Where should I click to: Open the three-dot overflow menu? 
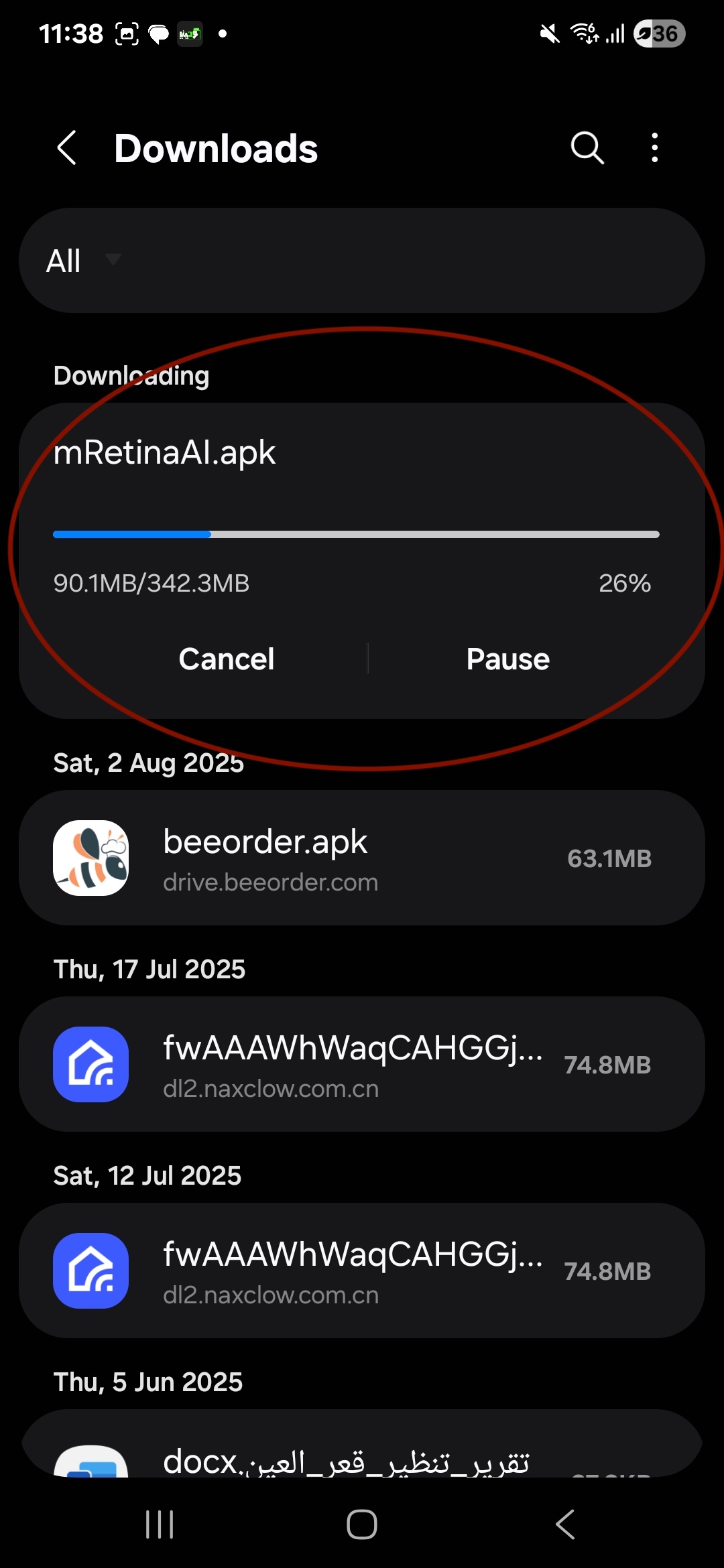tap(654, 147)
